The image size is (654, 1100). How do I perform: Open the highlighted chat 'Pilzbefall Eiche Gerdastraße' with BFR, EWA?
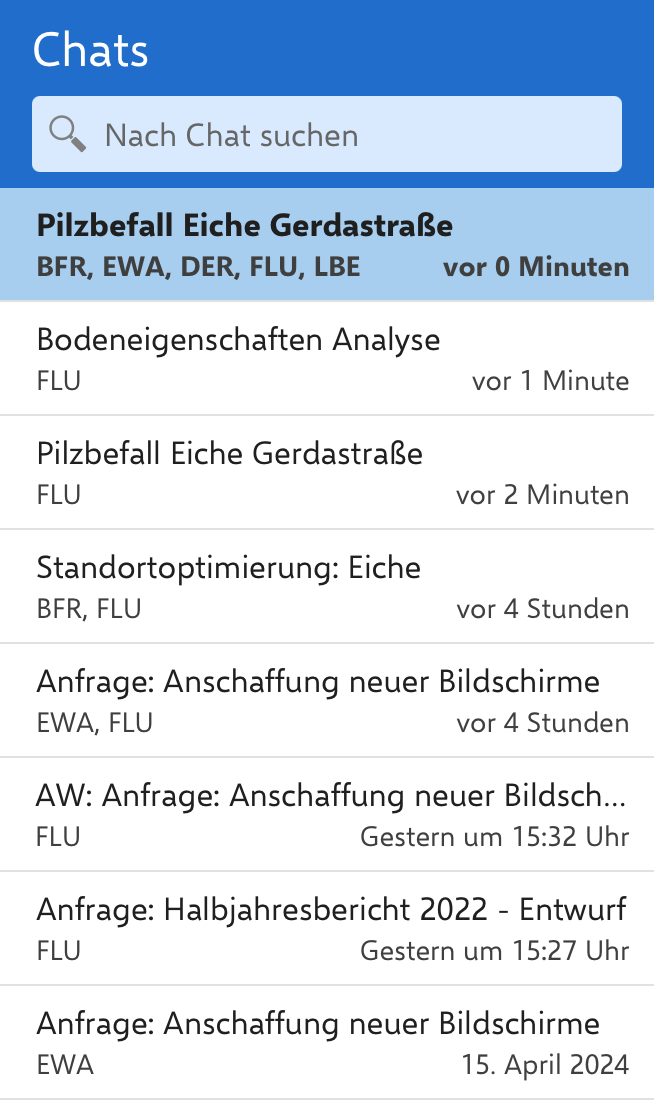[x=327, y=245]
